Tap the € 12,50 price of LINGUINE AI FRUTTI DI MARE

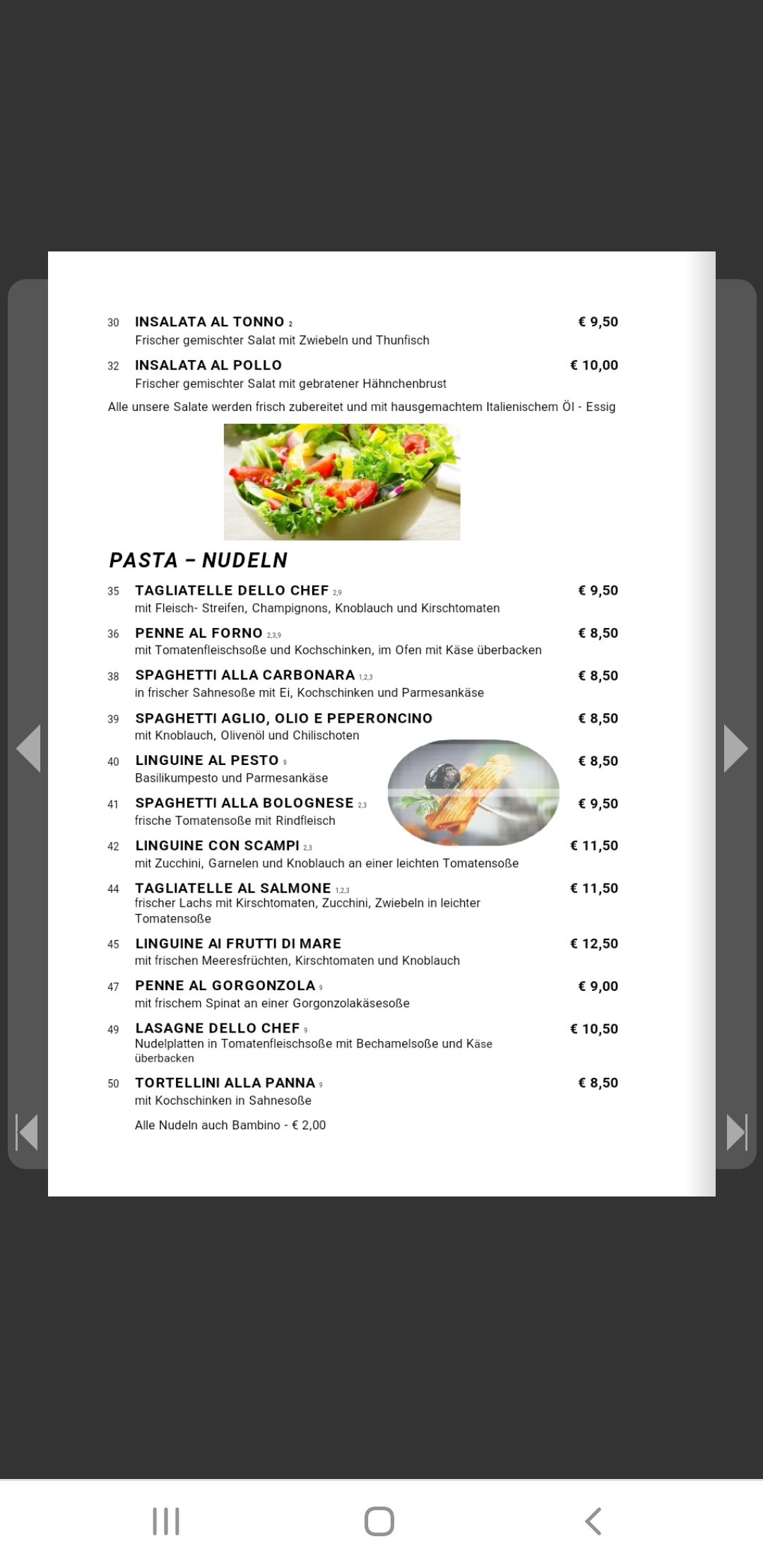click(593, 943)
